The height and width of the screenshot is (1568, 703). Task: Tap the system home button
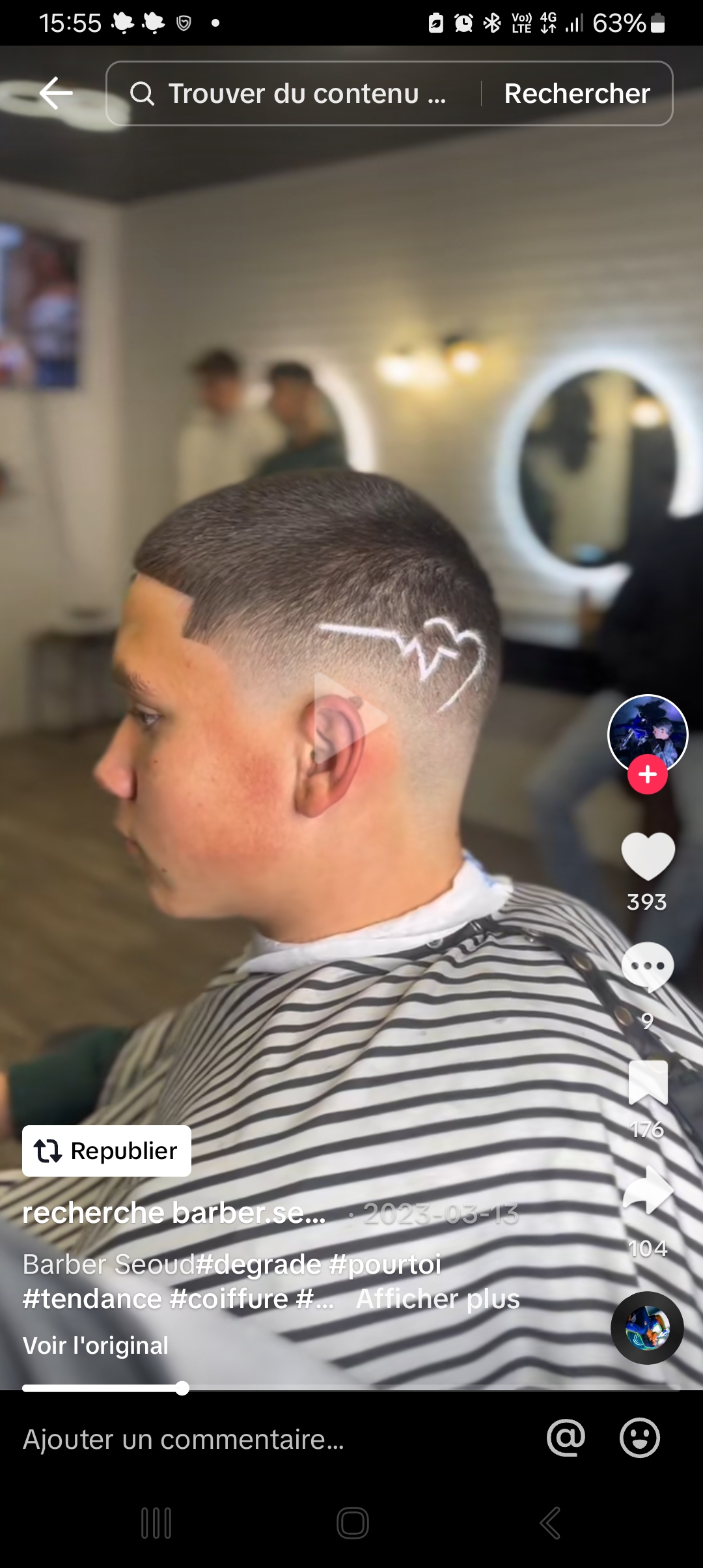[352, 1523]
